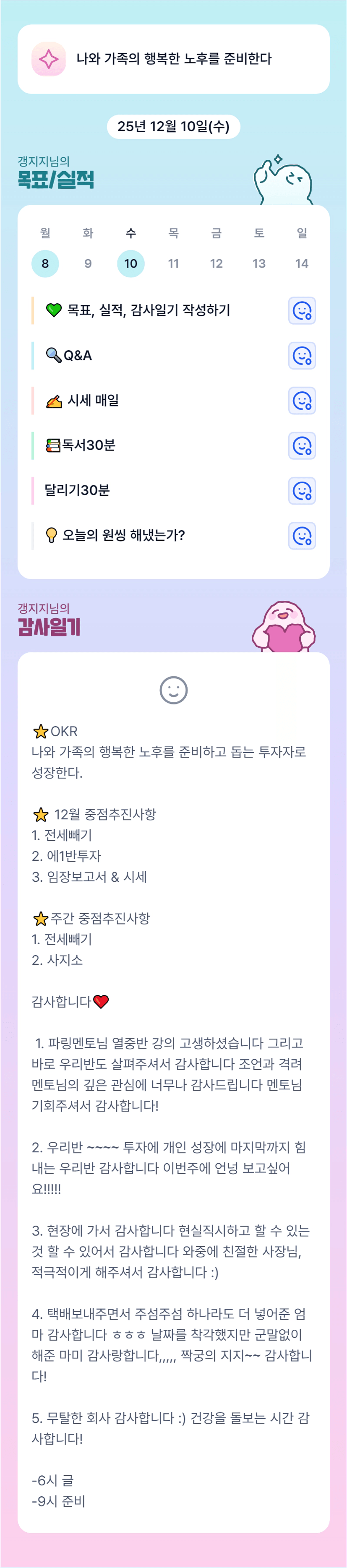Add an emoji reaction to 목표, 실적, 감사일기 작성하기
347x1568 pixels.
302,310
